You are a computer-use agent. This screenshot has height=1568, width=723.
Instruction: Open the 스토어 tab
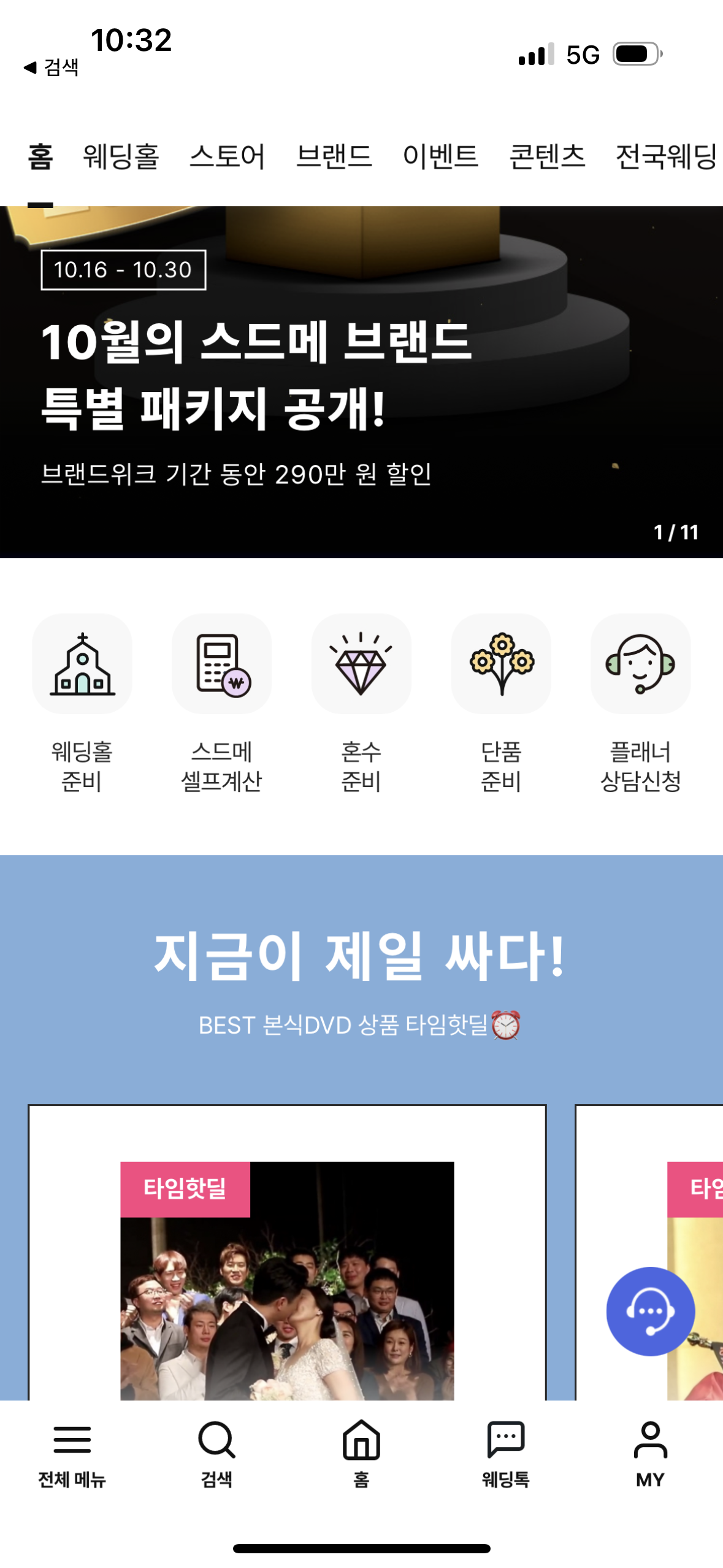pos(227,156)
